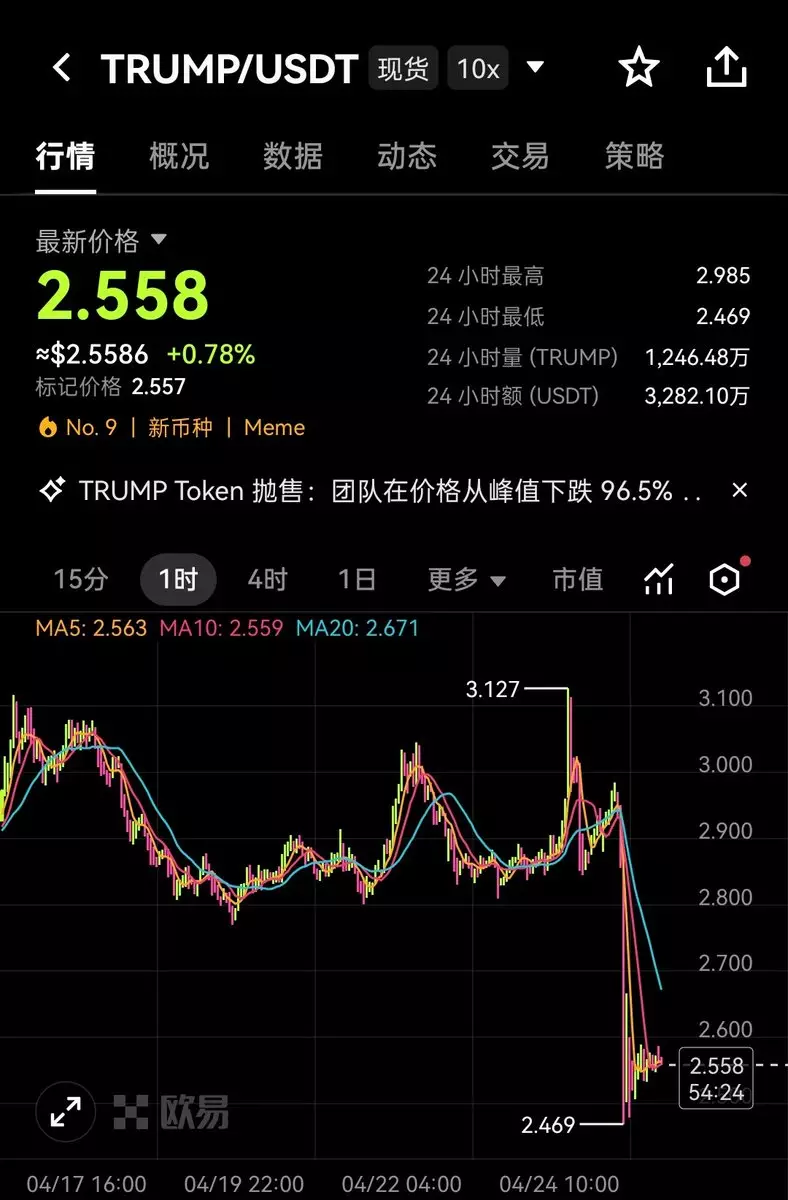Select the 15分 chart interval

[x=81, y=579]
